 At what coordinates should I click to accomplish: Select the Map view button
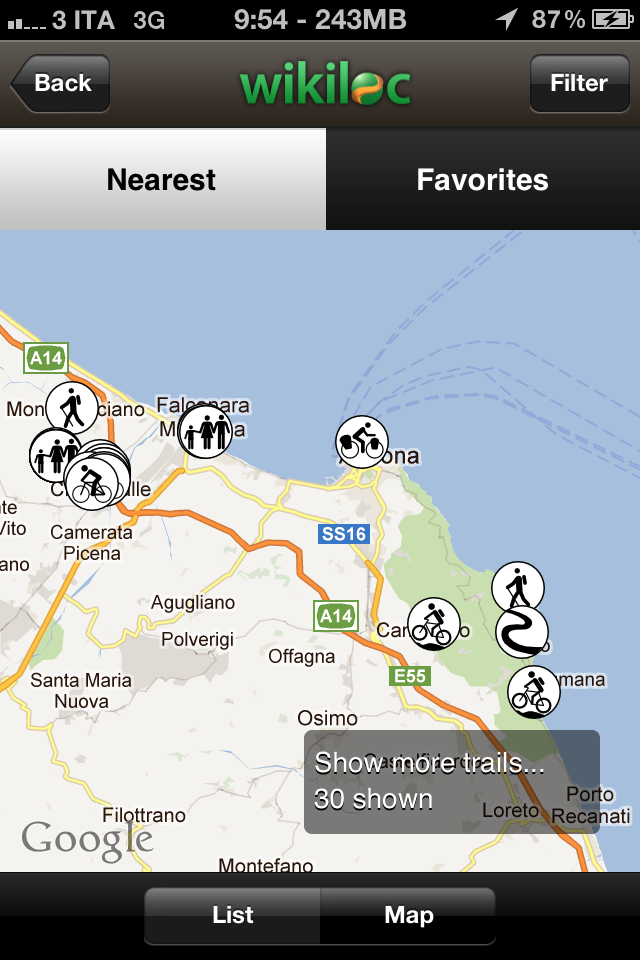tap(408, 915)
